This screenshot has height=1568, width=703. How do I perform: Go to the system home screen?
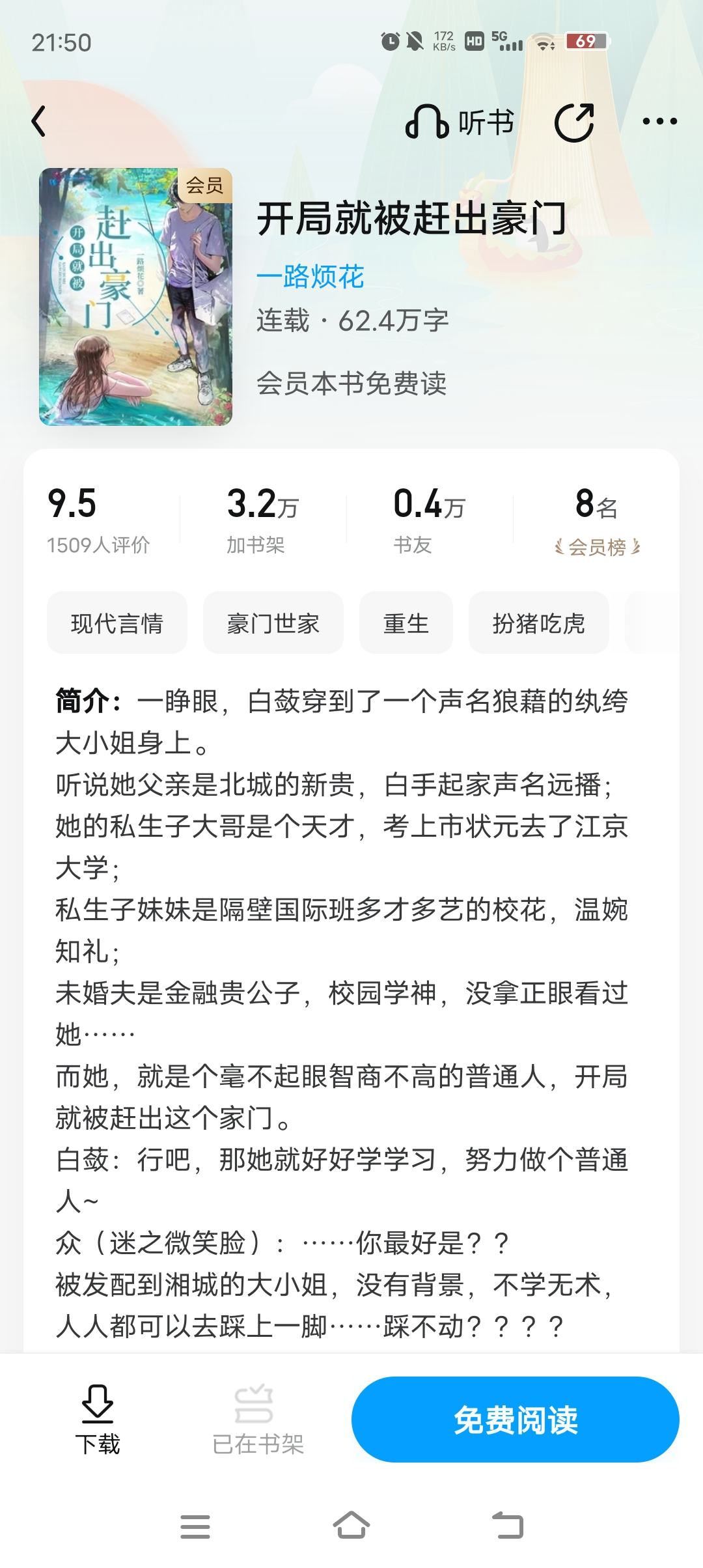(351, 1526)
